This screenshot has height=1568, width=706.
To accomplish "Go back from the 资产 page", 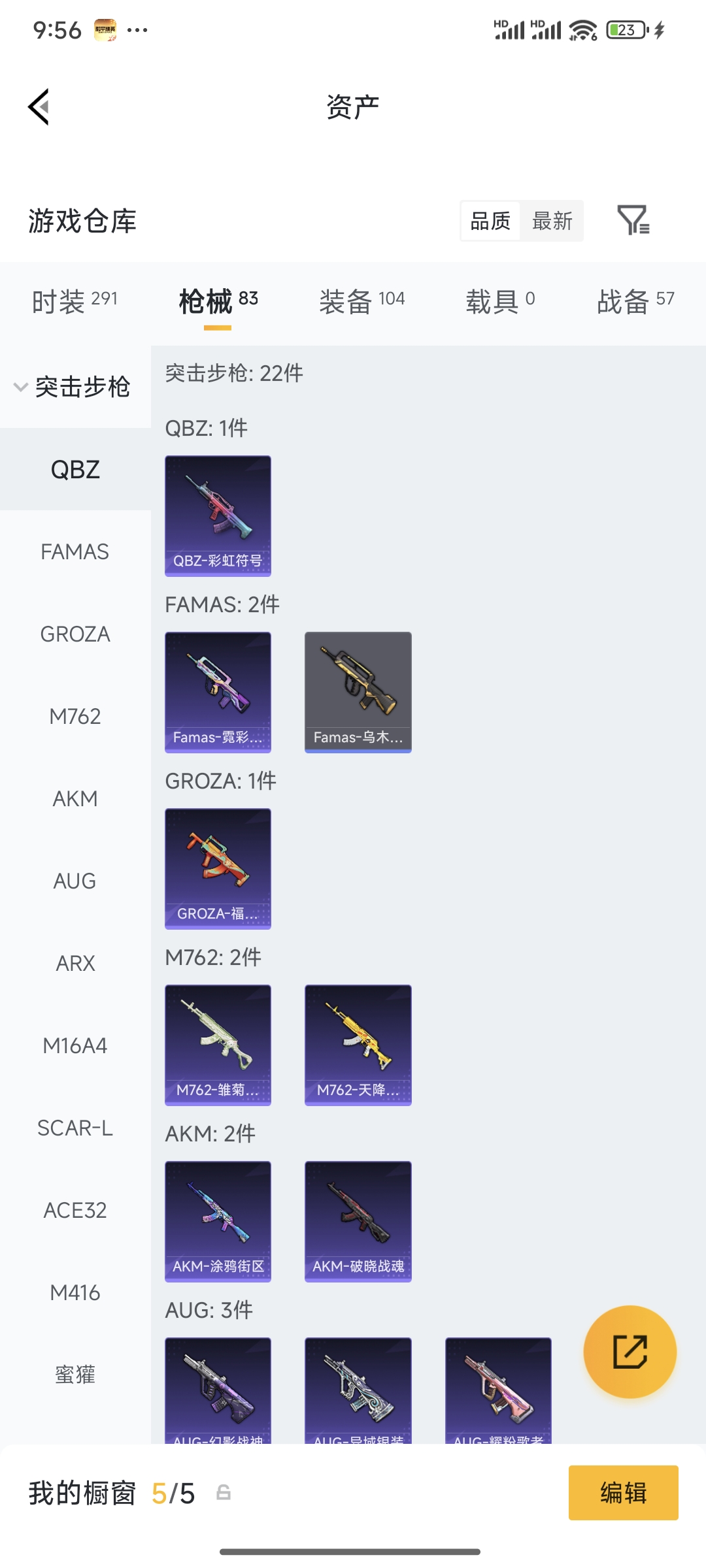I will 39,106.
